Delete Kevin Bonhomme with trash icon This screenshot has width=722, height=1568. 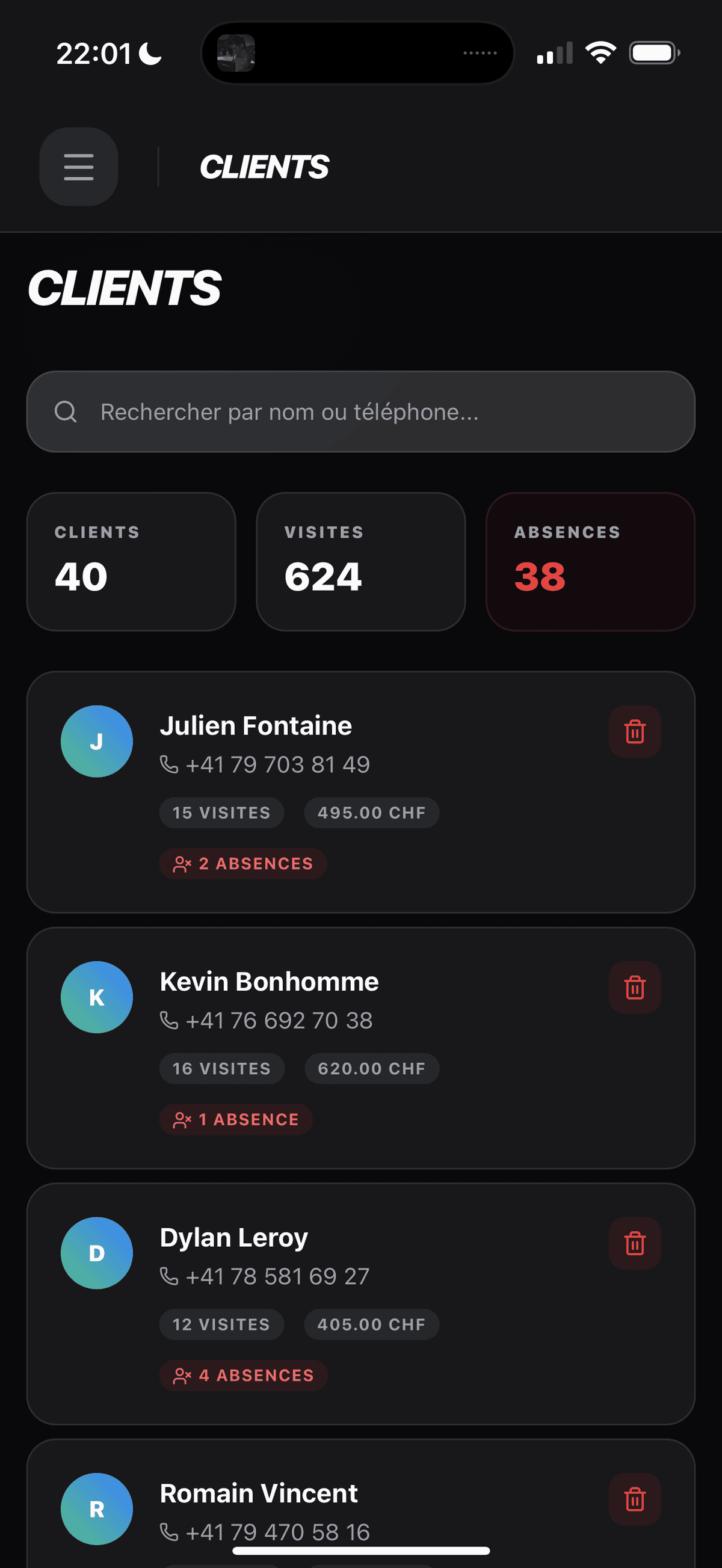pyautogui.click(x=635, y=988)
